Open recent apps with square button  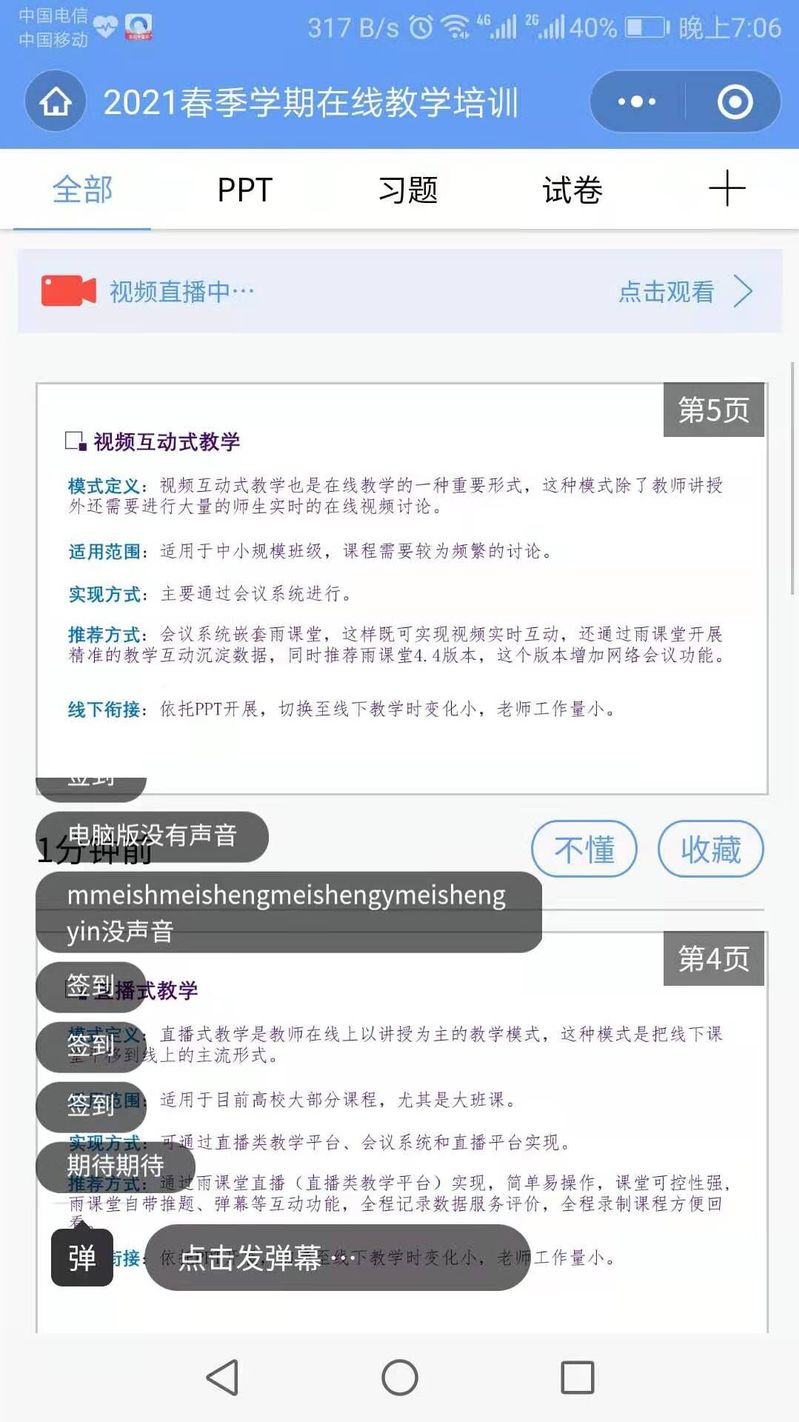[x=577, y=1377]
